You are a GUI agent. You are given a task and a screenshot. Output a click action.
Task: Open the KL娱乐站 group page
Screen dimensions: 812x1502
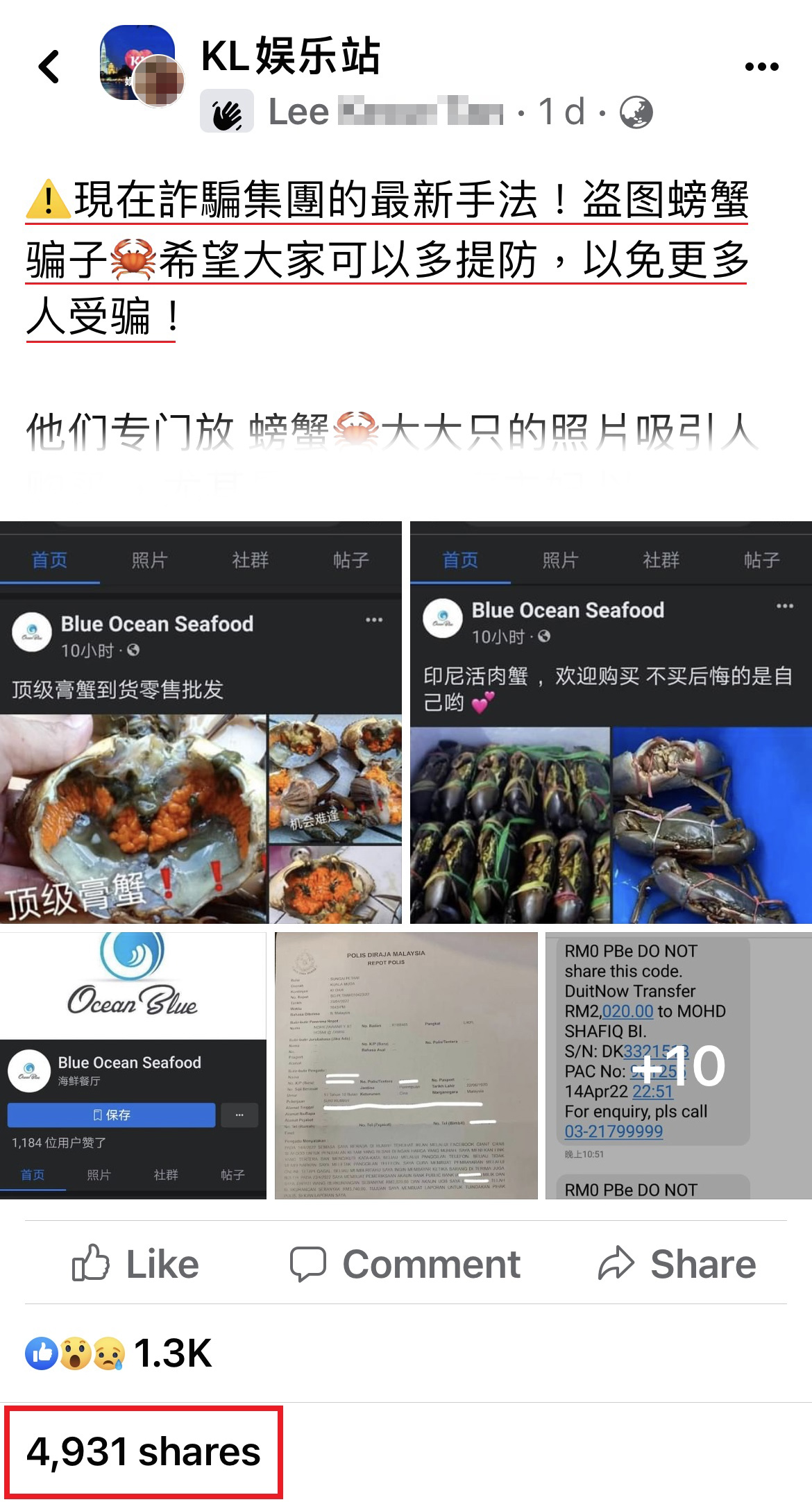coord(290,56)
